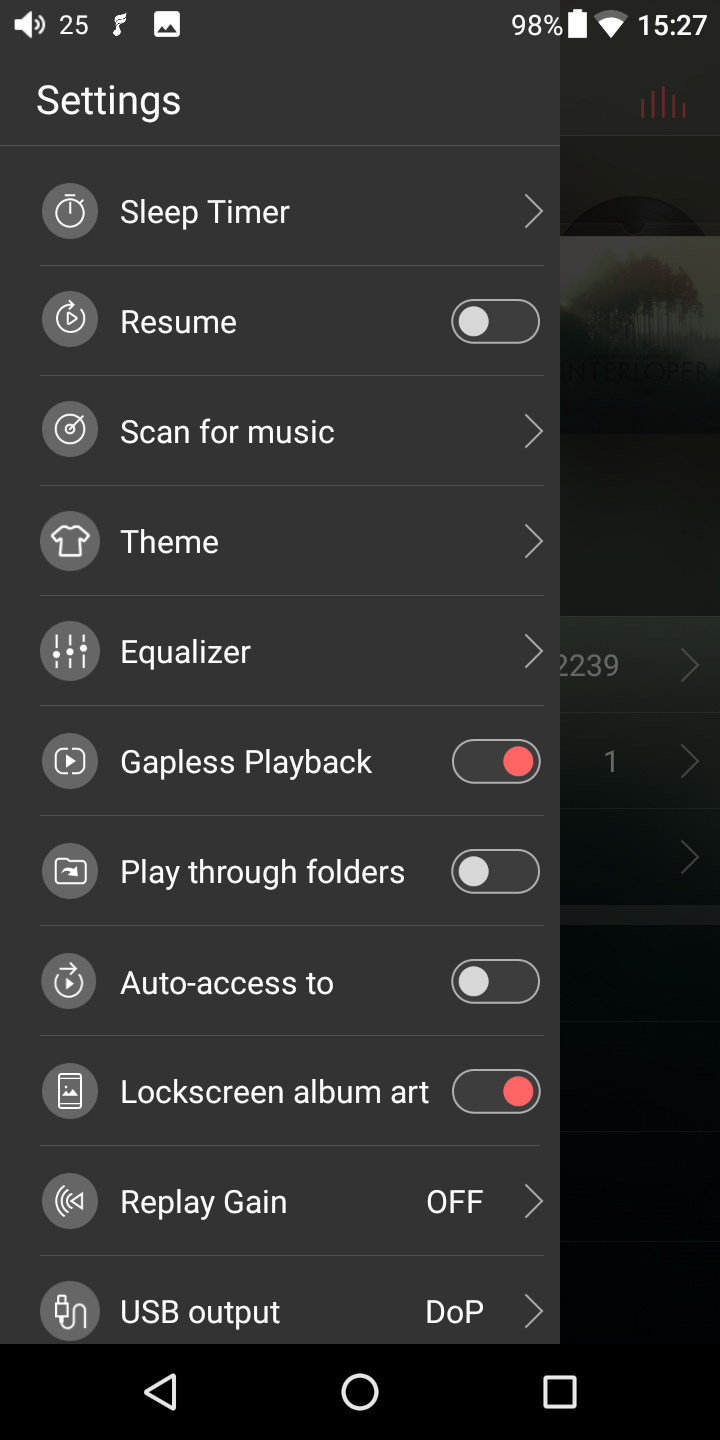Viewport: 720px width, 1440px height.
Task: Enable Play through folders
Action: (495, 872)
